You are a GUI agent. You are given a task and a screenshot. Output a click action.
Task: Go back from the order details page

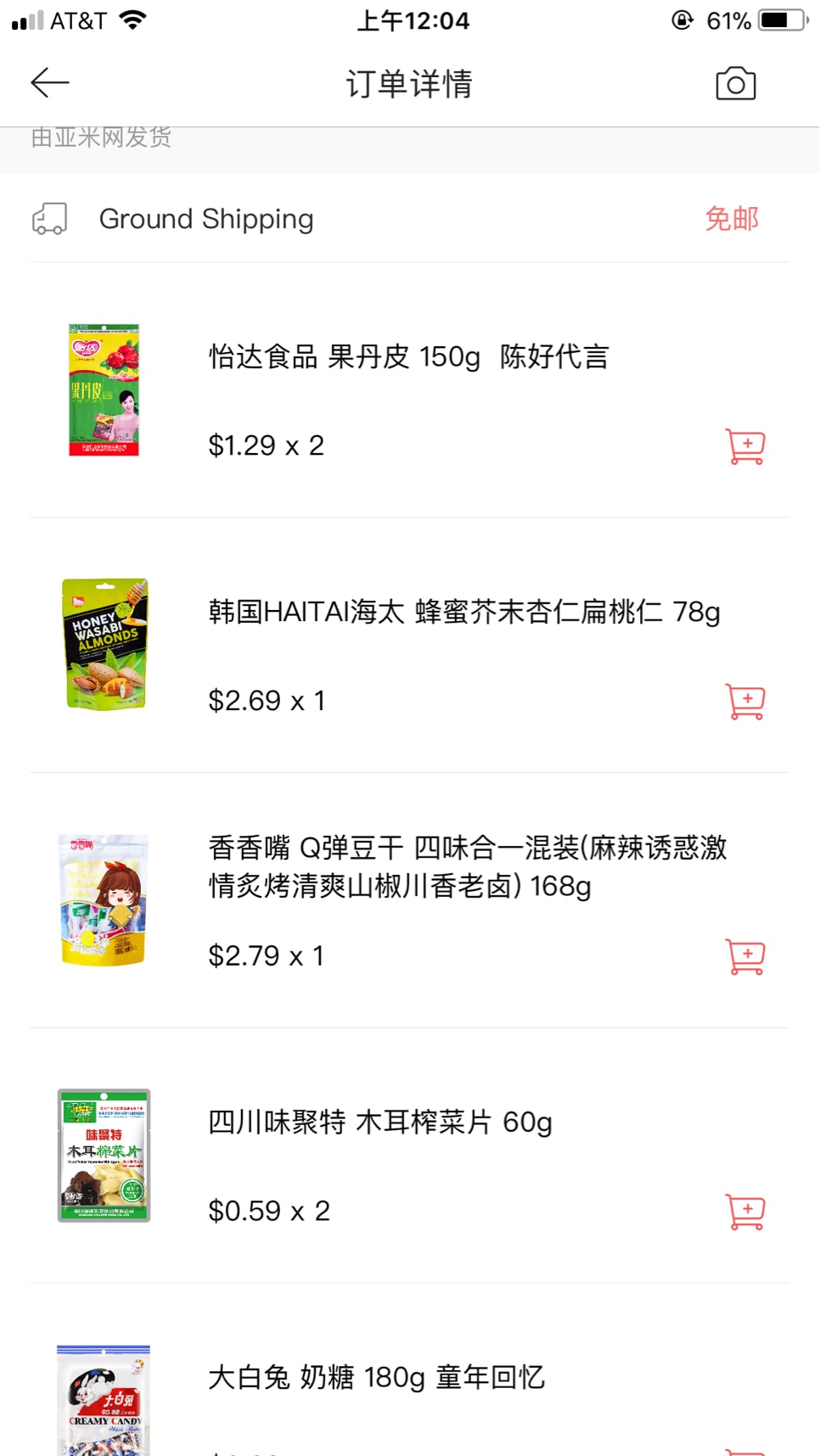tap(50, 83)
